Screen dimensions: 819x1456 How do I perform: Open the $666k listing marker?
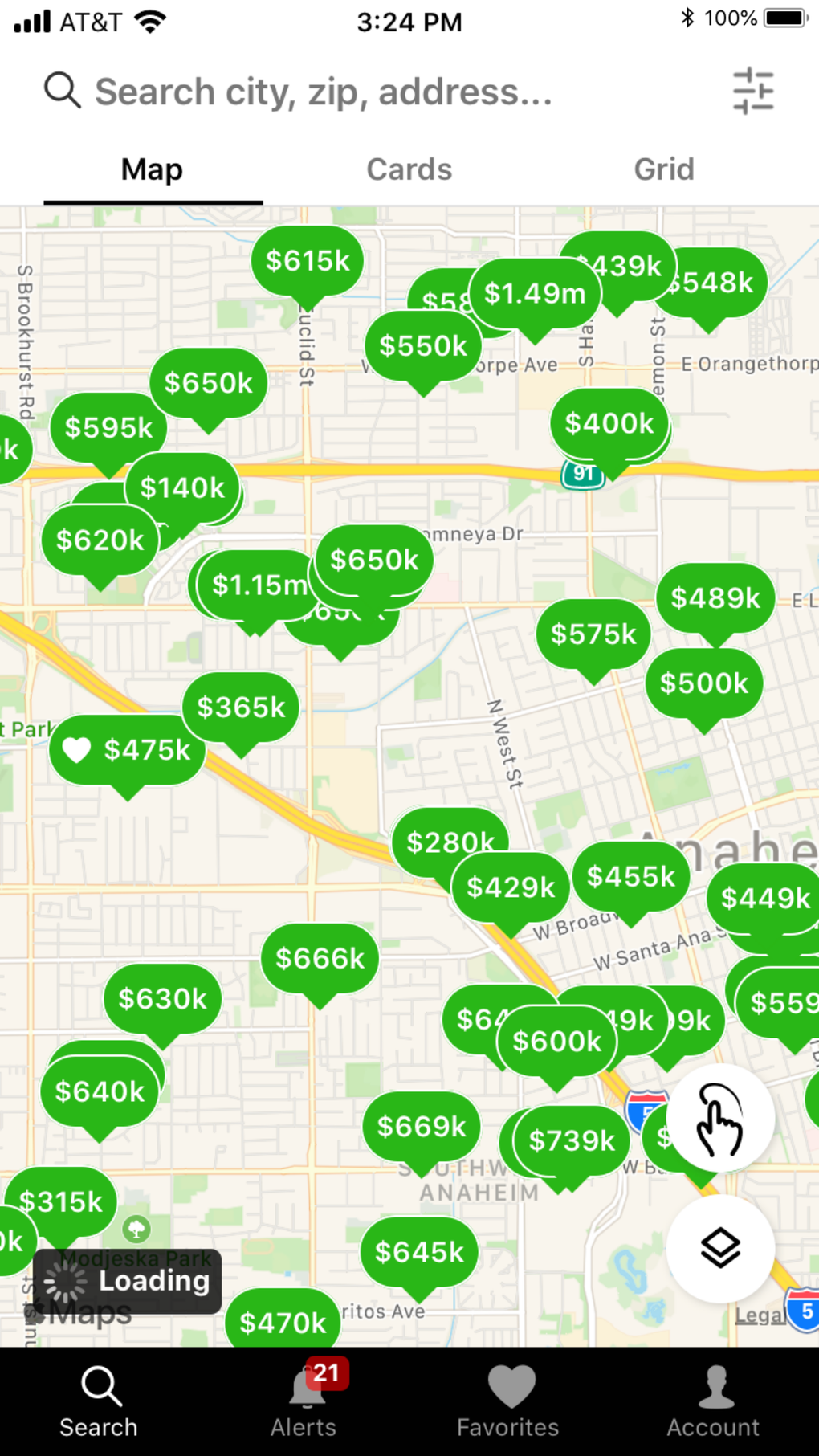pos(320,958)
